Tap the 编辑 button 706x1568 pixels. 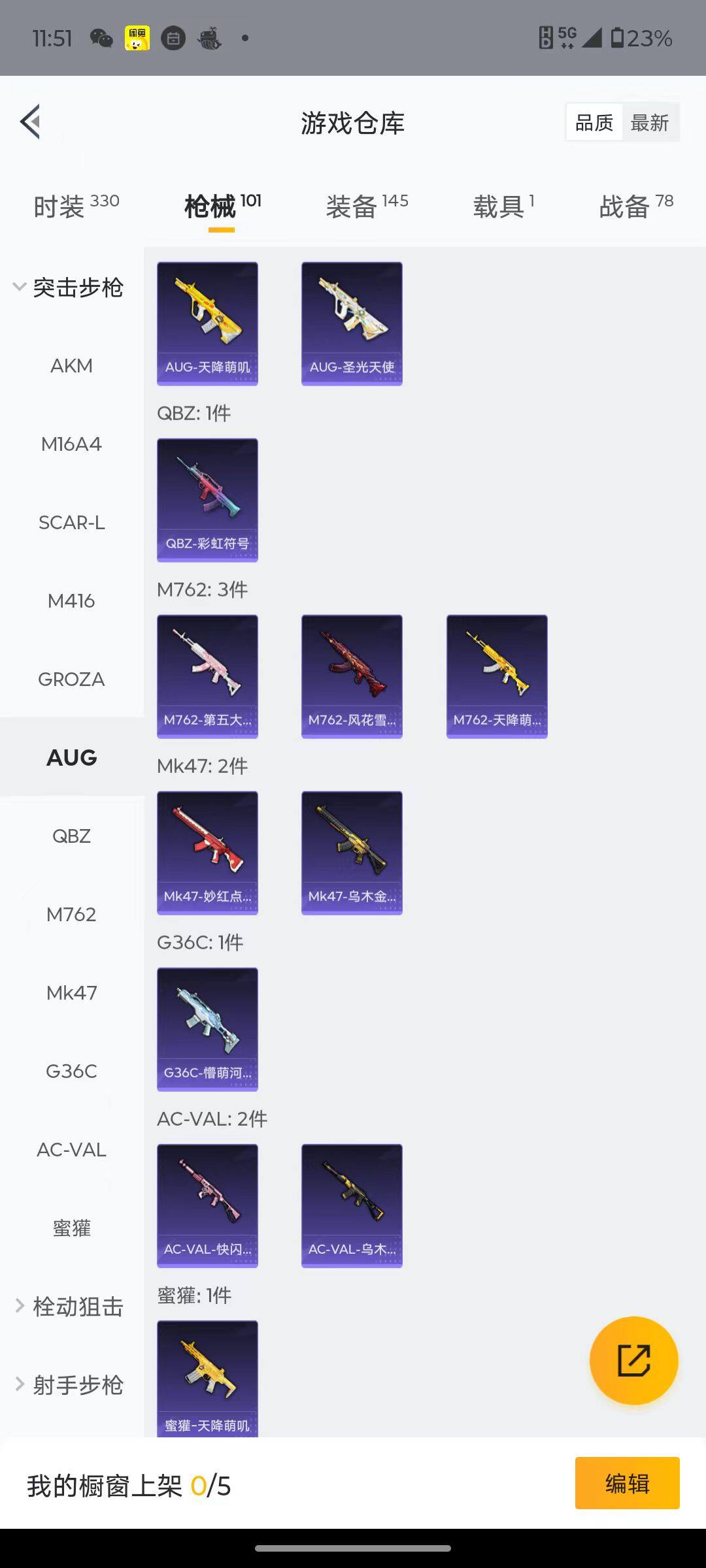pyautogui.click(x=627, y=1483)
